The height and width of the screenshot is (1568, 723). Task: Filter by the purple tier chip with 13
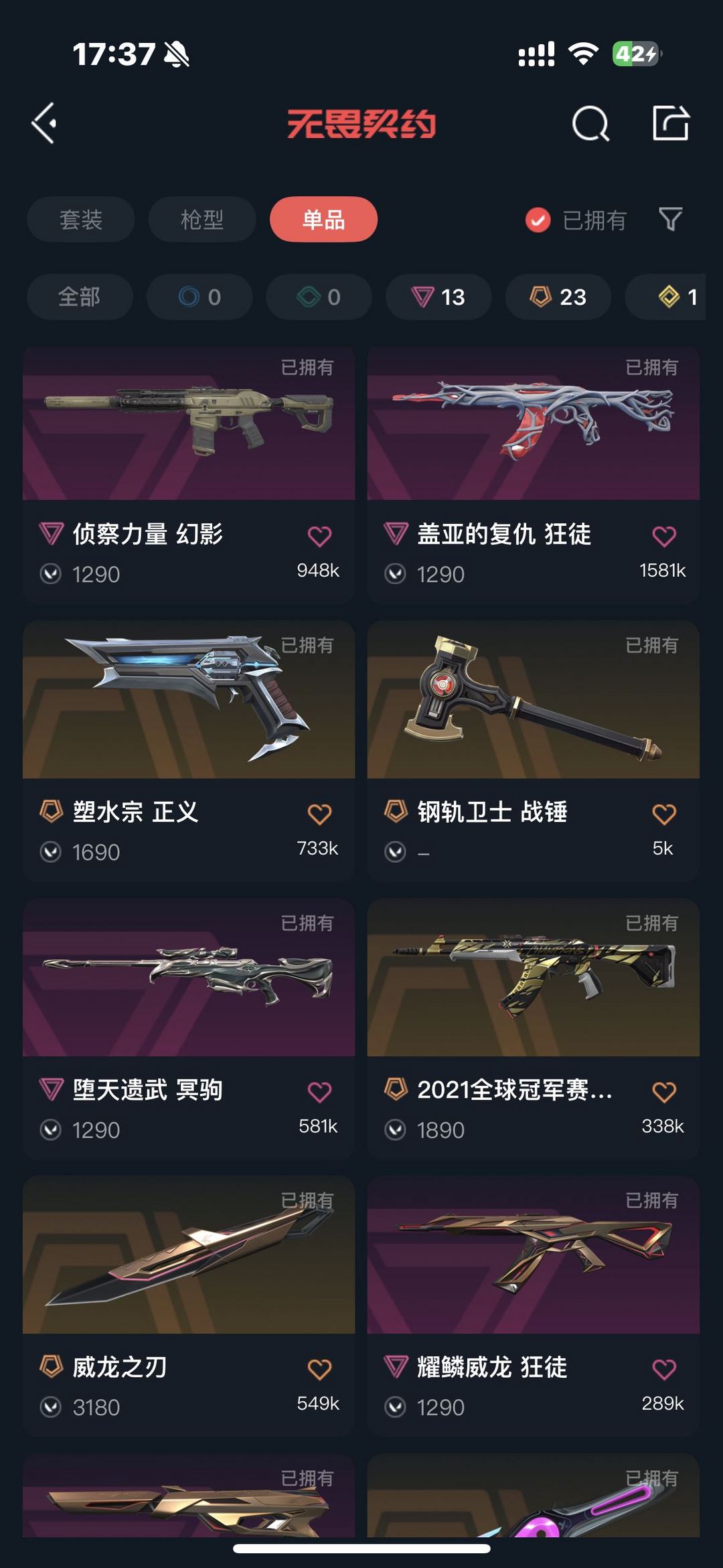pyautogui.click(x=438, y=297)
